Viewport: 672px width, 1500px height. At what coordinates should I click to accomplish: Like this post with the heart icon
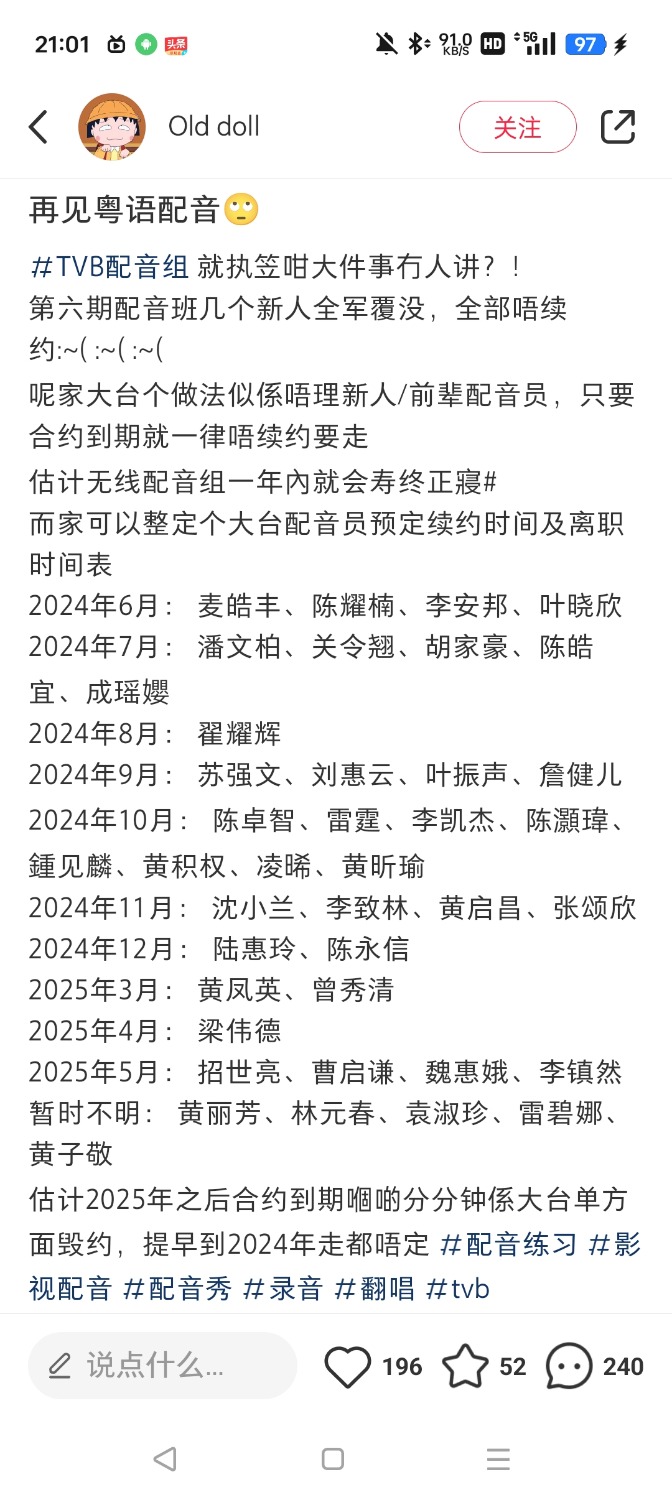click(348, 1366)
